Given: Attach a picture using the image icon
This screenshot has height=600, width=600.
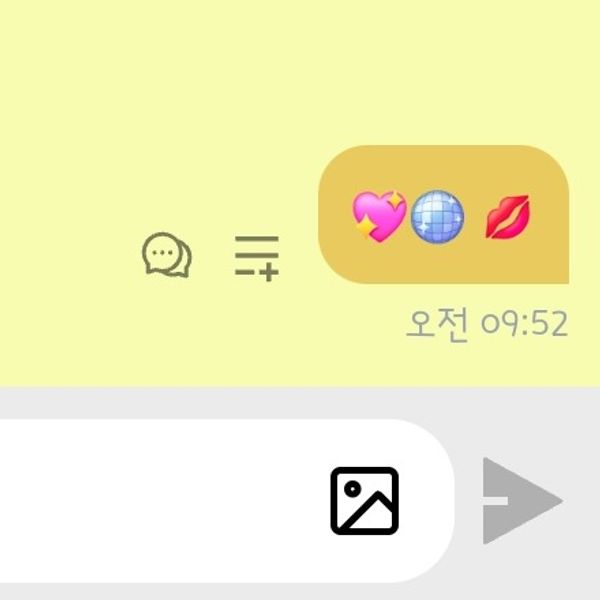Looking at the screenshot, I should (x=364, y=500).
